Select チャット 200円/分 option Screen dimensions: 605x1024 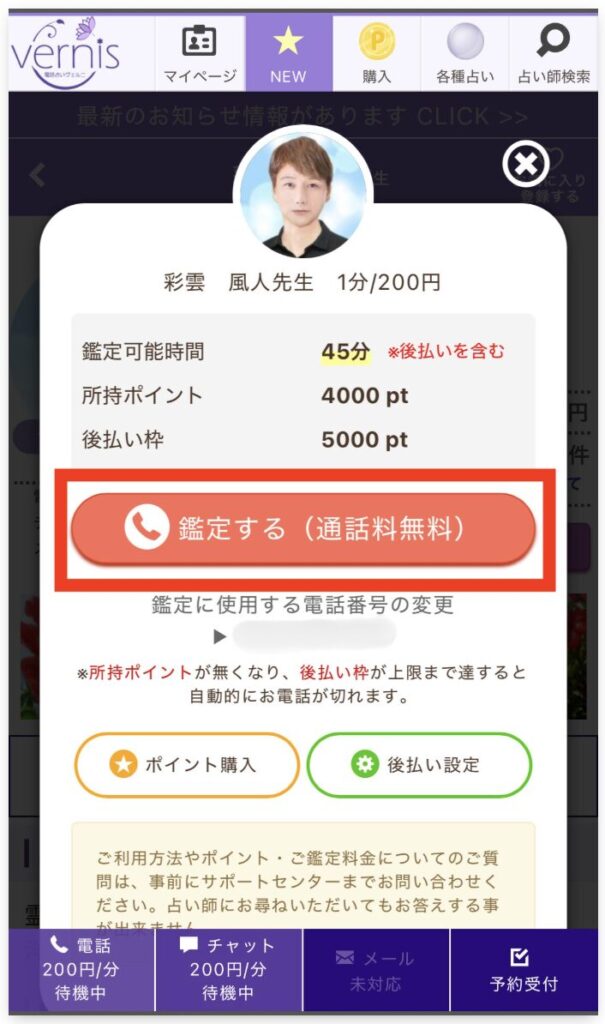tap(228, 969)
